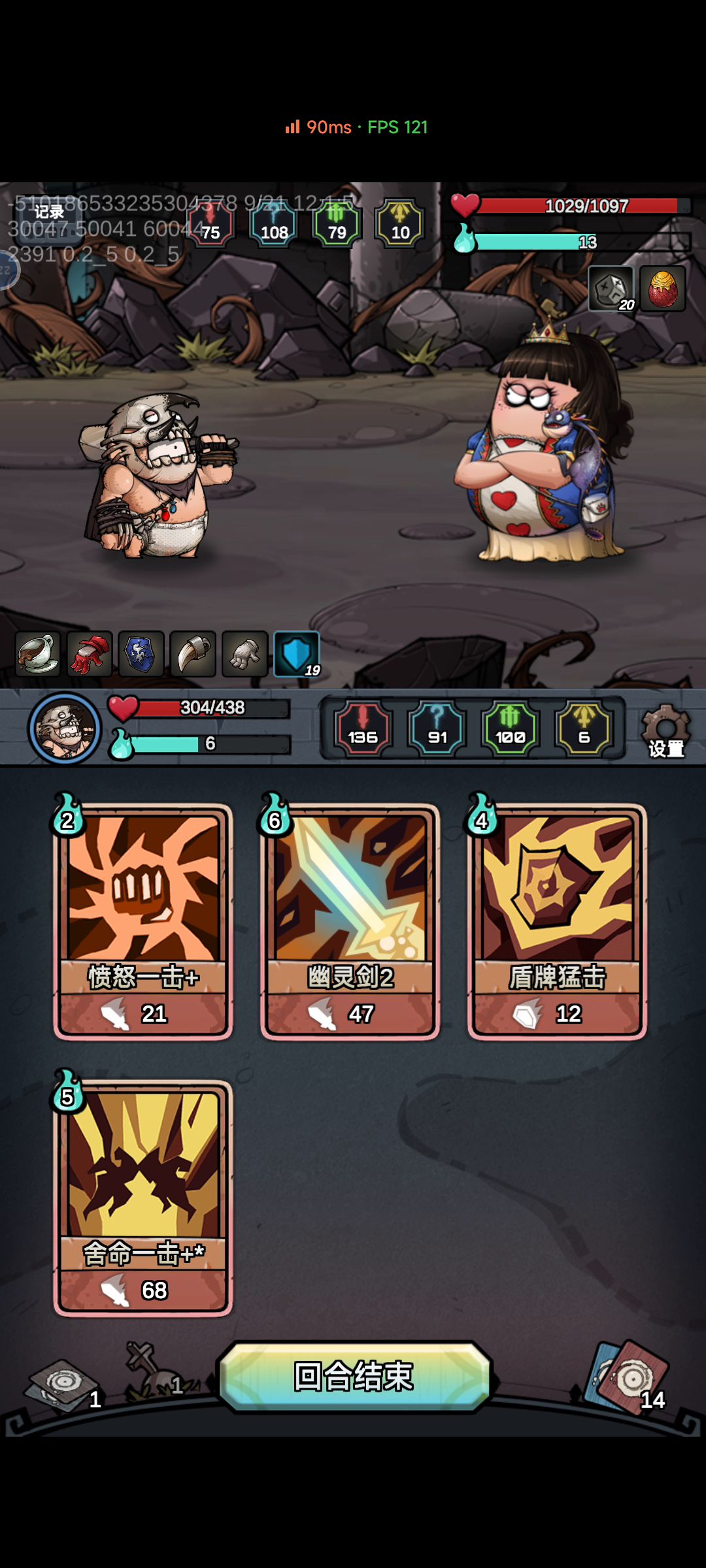Inspect the blue crest shield relic
The height and width of the screenshot is (1568, 706).
[x=141, y=653]
